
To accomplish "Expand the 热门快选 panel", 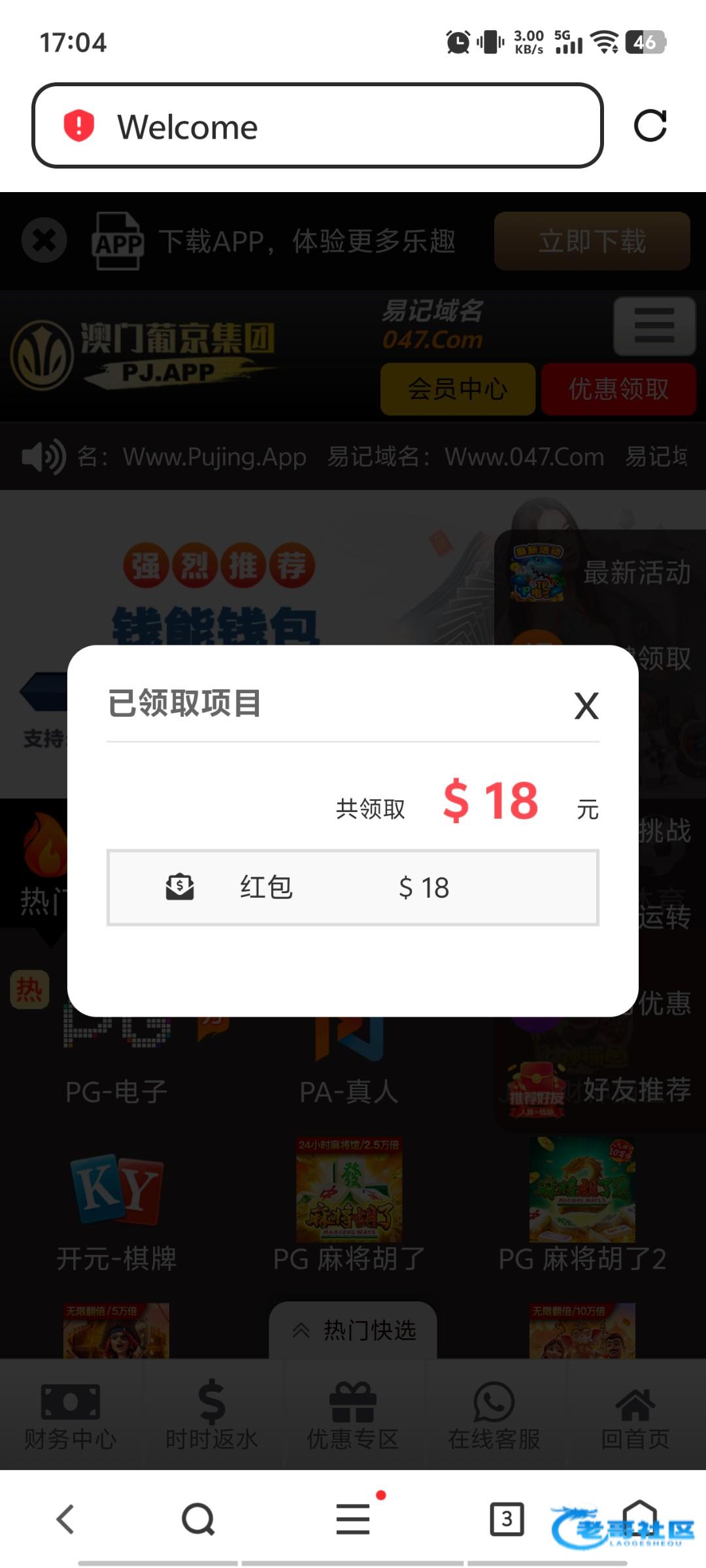I will pyautogui.click(x=353, y=1330).
